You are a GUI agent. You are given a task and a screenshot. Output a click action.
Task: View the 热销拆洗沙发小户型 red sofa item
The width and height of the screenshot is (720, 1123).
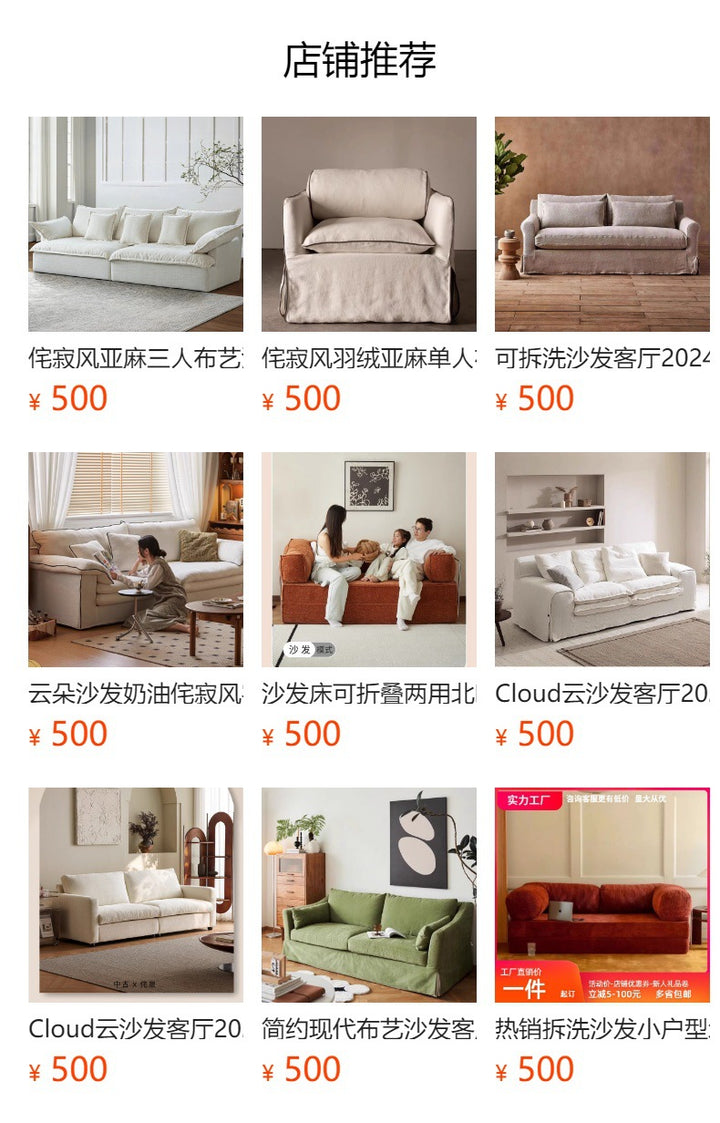602,895
